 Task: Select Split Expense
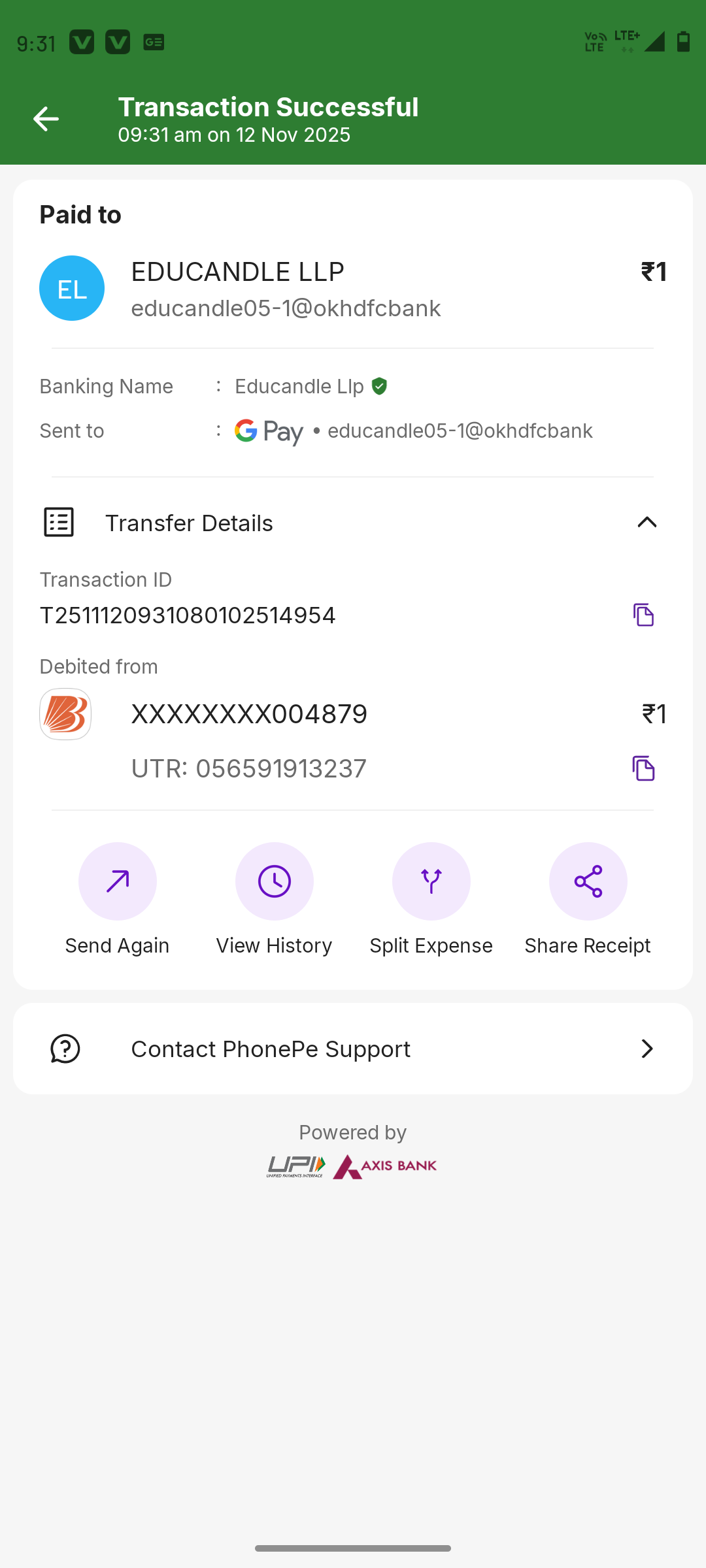point(431,882)
